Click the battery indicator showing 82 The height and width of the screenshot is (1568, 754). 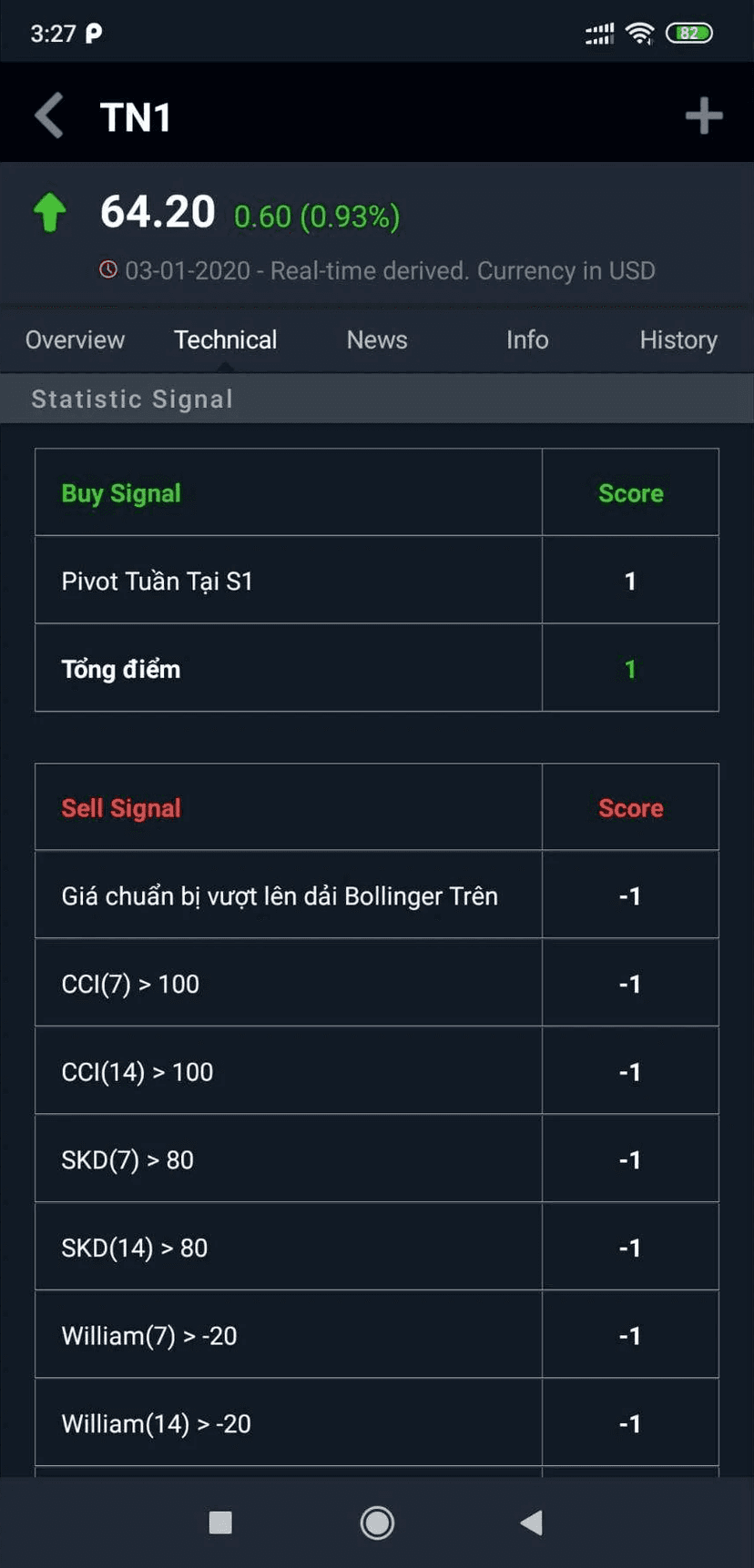coord(690,32)
